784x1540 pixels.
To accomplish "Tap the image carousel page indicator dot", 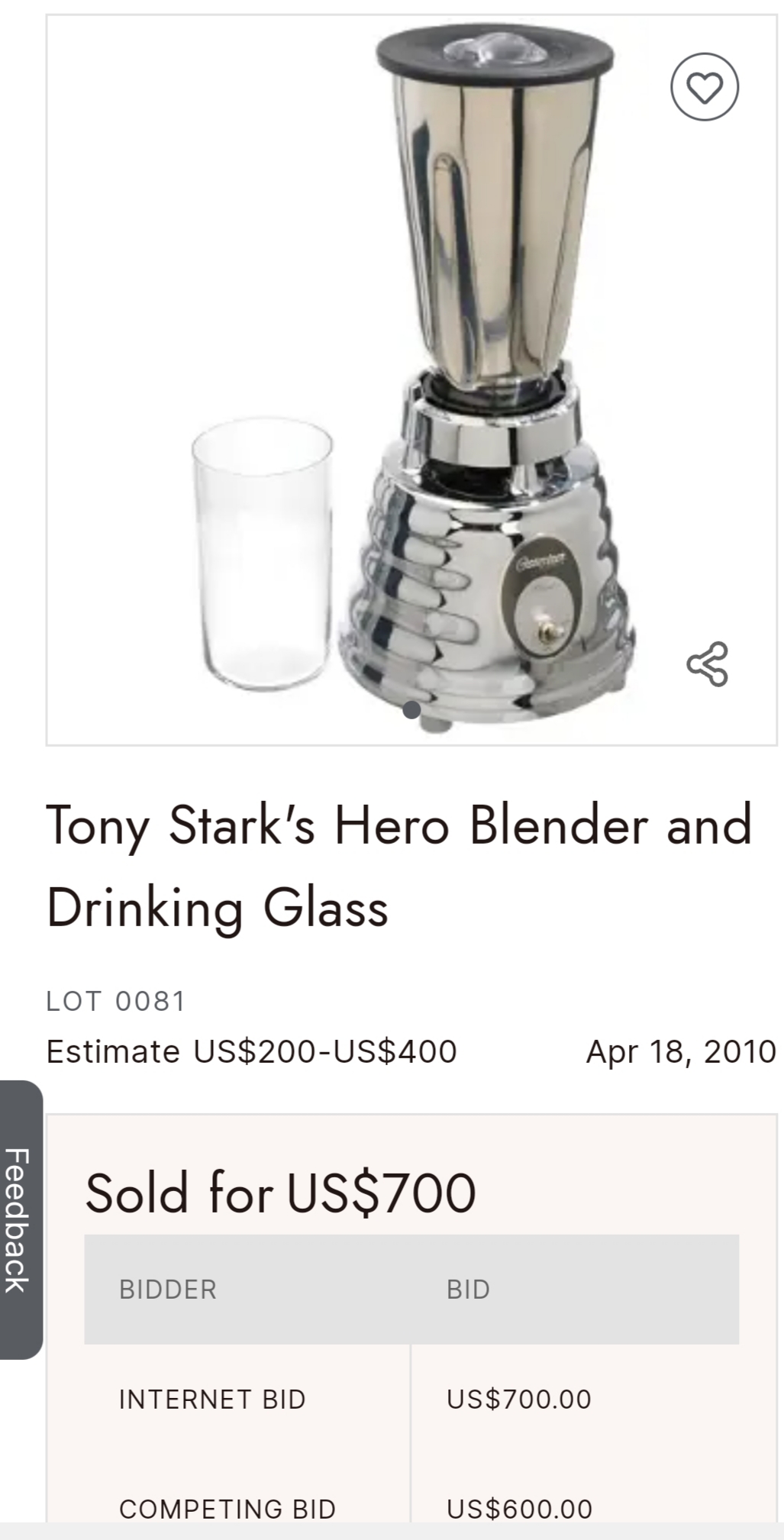I will tap(411, 710).
